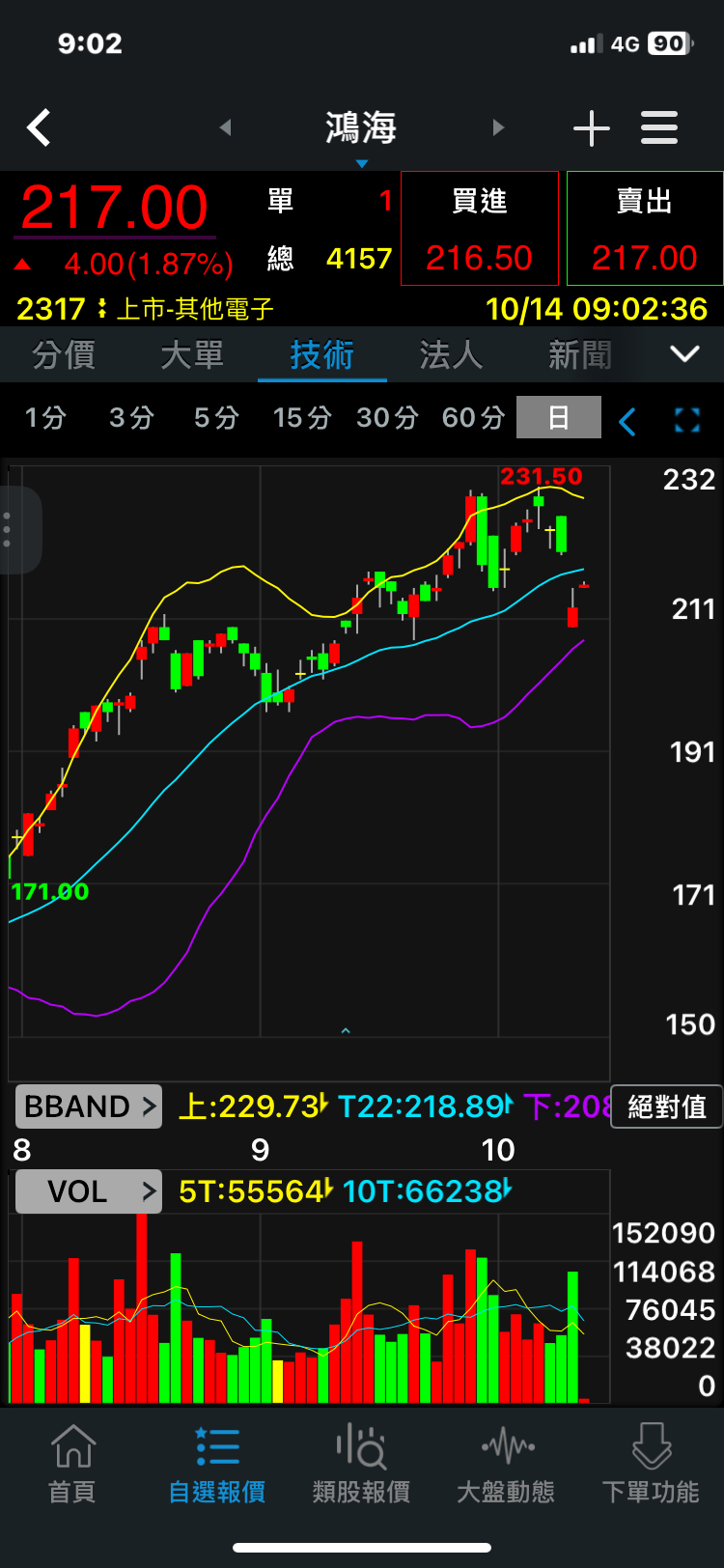
Task: Expand more tabs with the chevron
Action: 684,354
